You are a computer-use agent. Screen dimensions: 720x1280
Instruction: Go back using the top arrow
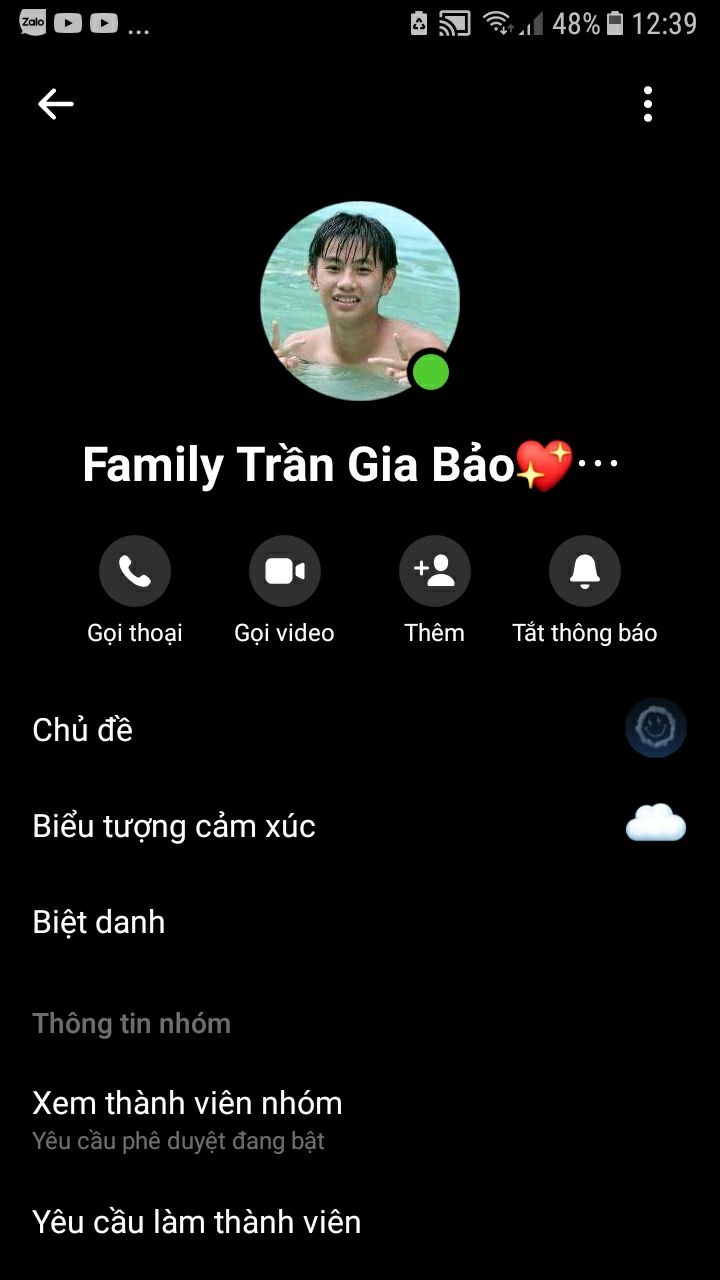tap(56, 104)
